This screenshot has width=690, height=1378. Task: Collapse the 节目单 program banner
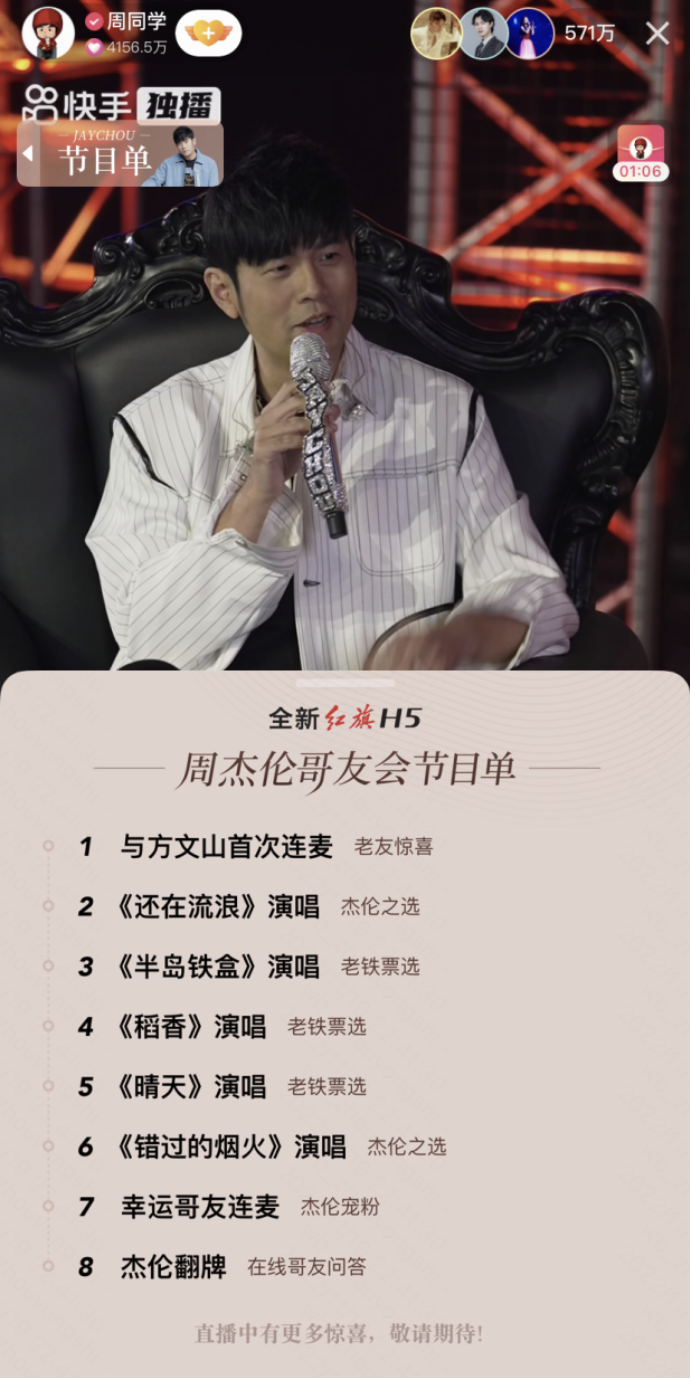tap(28, 154)
